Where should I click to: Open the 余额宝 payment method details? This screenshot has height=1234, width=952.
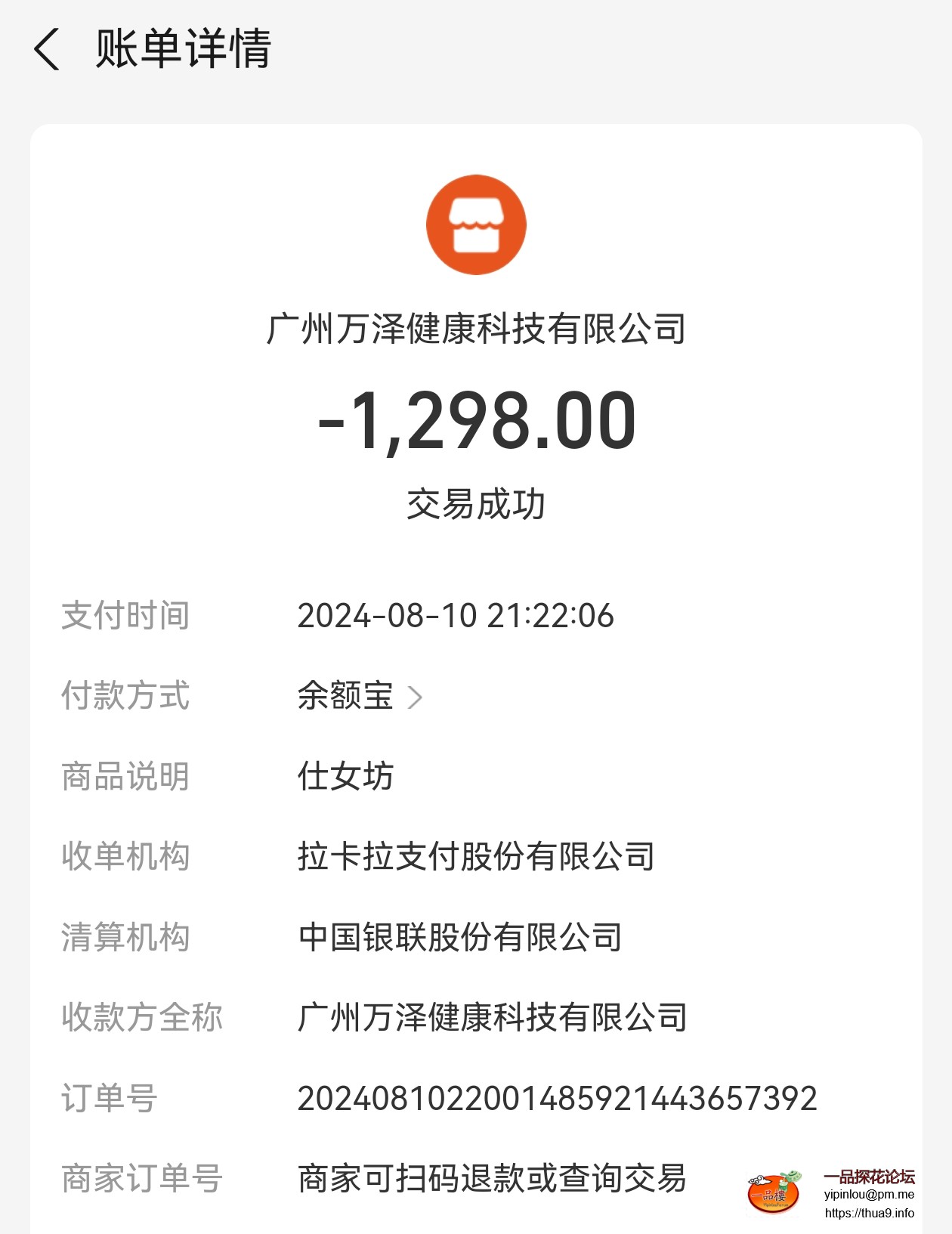click(360, 696)
